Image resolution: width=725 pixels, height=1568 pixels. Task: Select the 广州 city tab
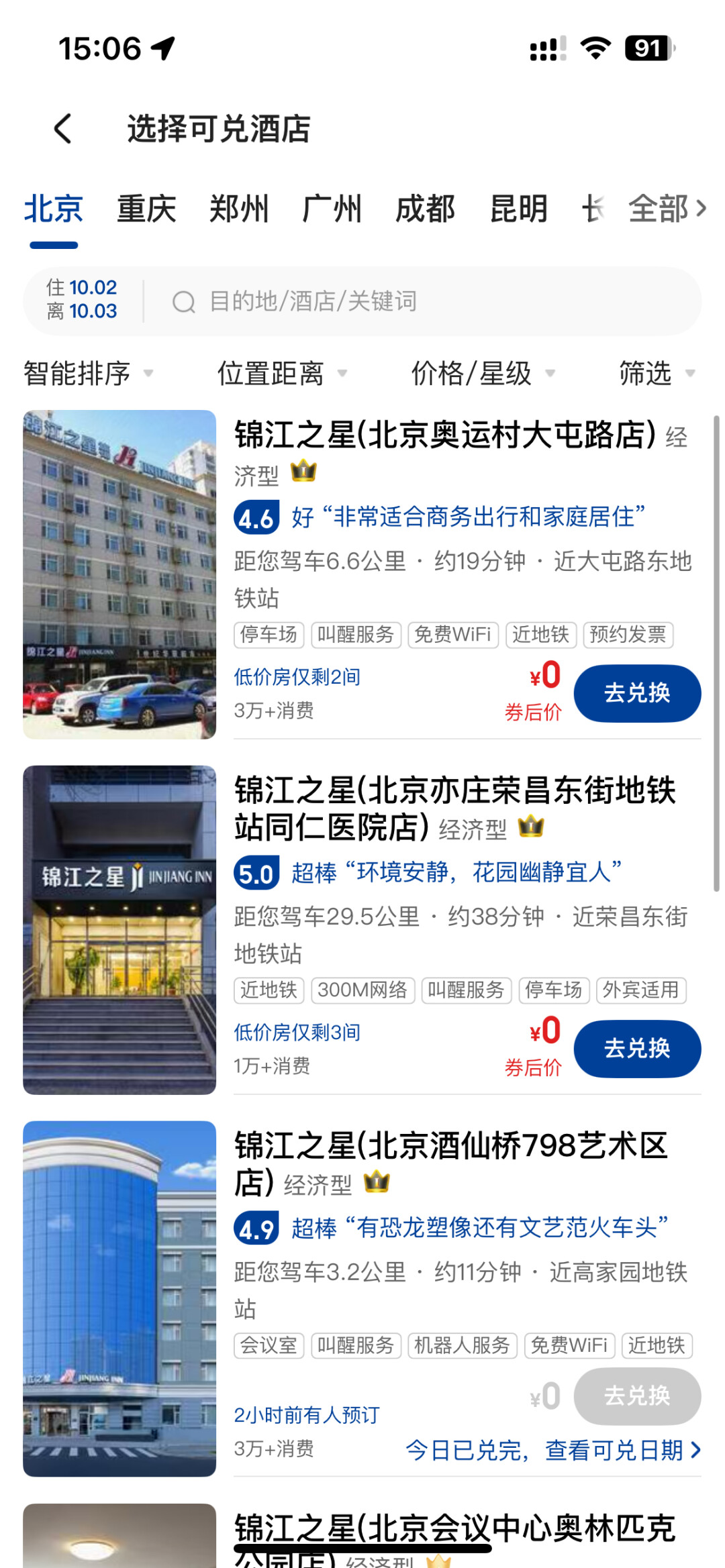[332, 209]
